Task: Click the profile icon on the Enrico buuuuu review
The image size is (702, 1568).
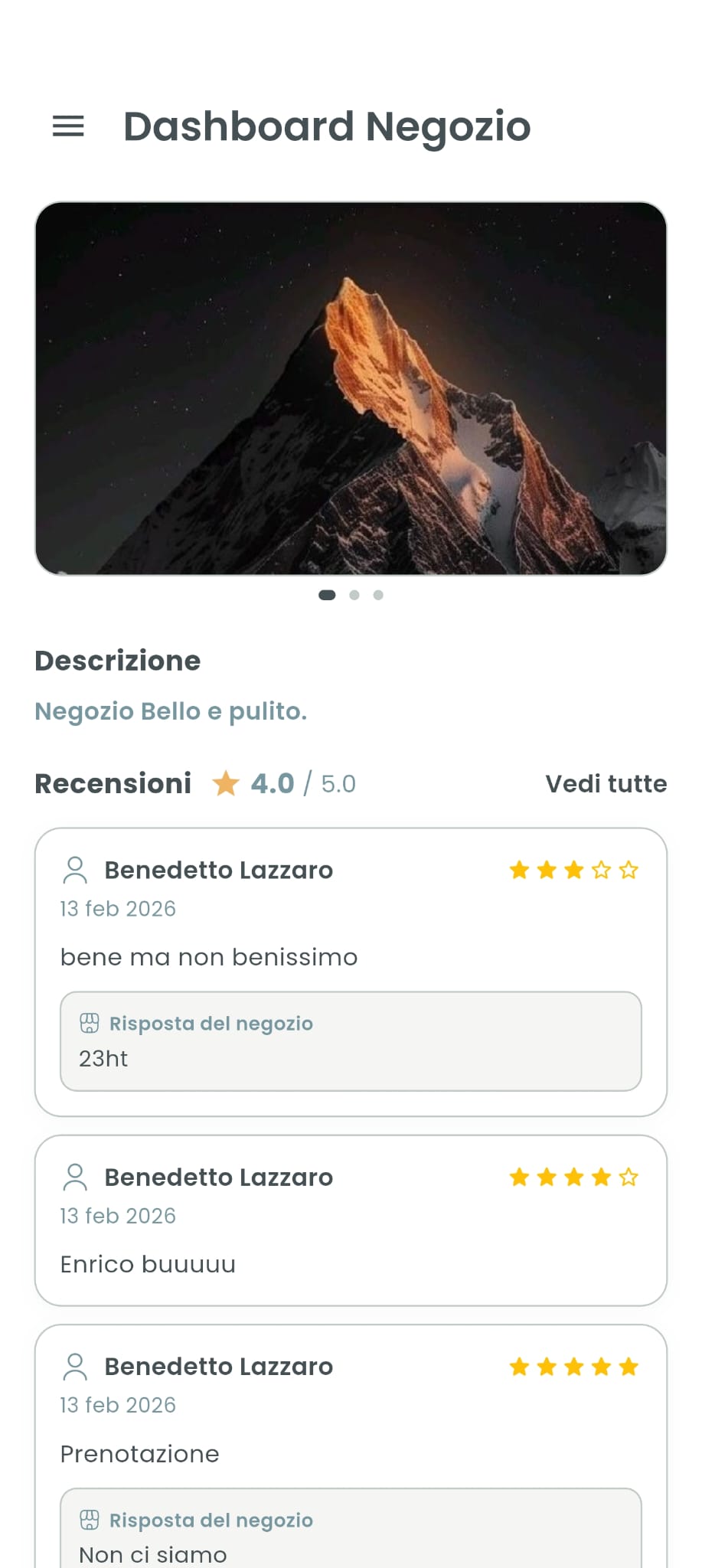Action: pyautogui.click(x=75, y=1176)
